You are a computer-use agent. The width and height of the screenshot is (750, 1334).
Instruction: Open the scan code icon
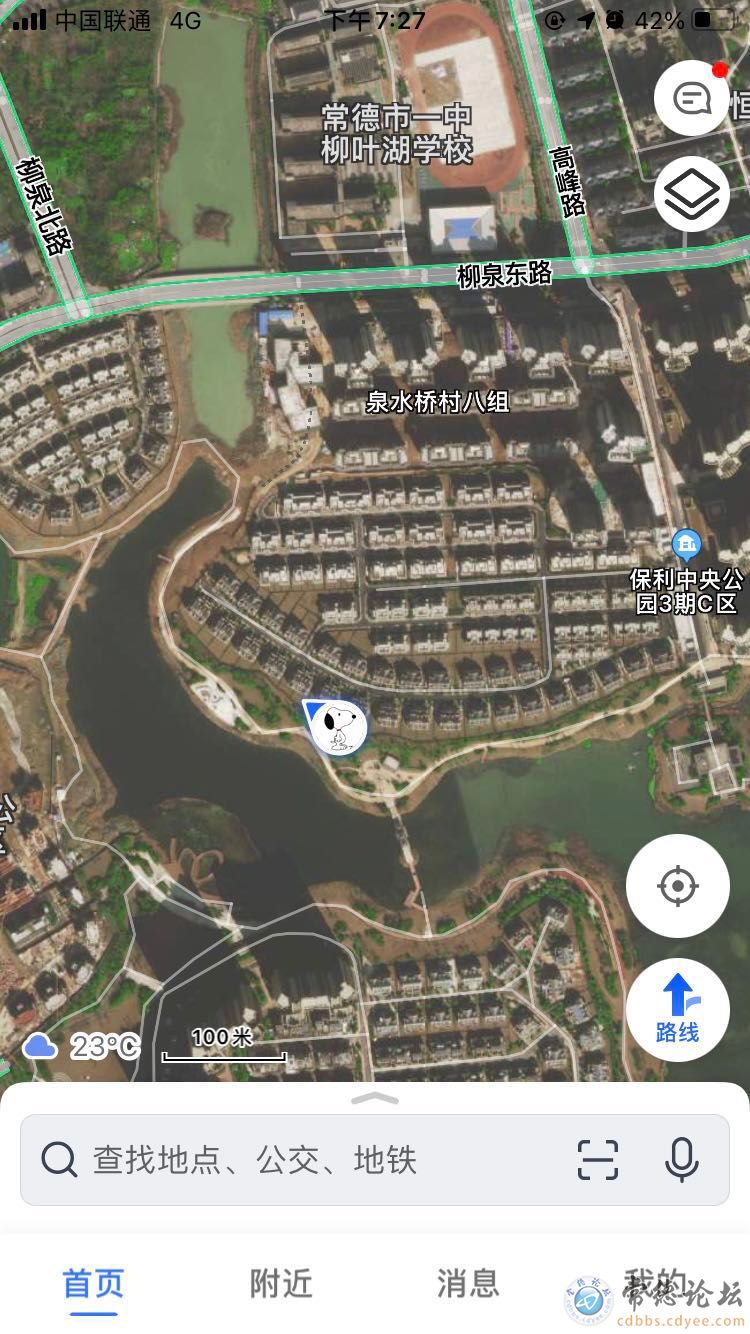pyautogui.click(x=598, y=1160)
